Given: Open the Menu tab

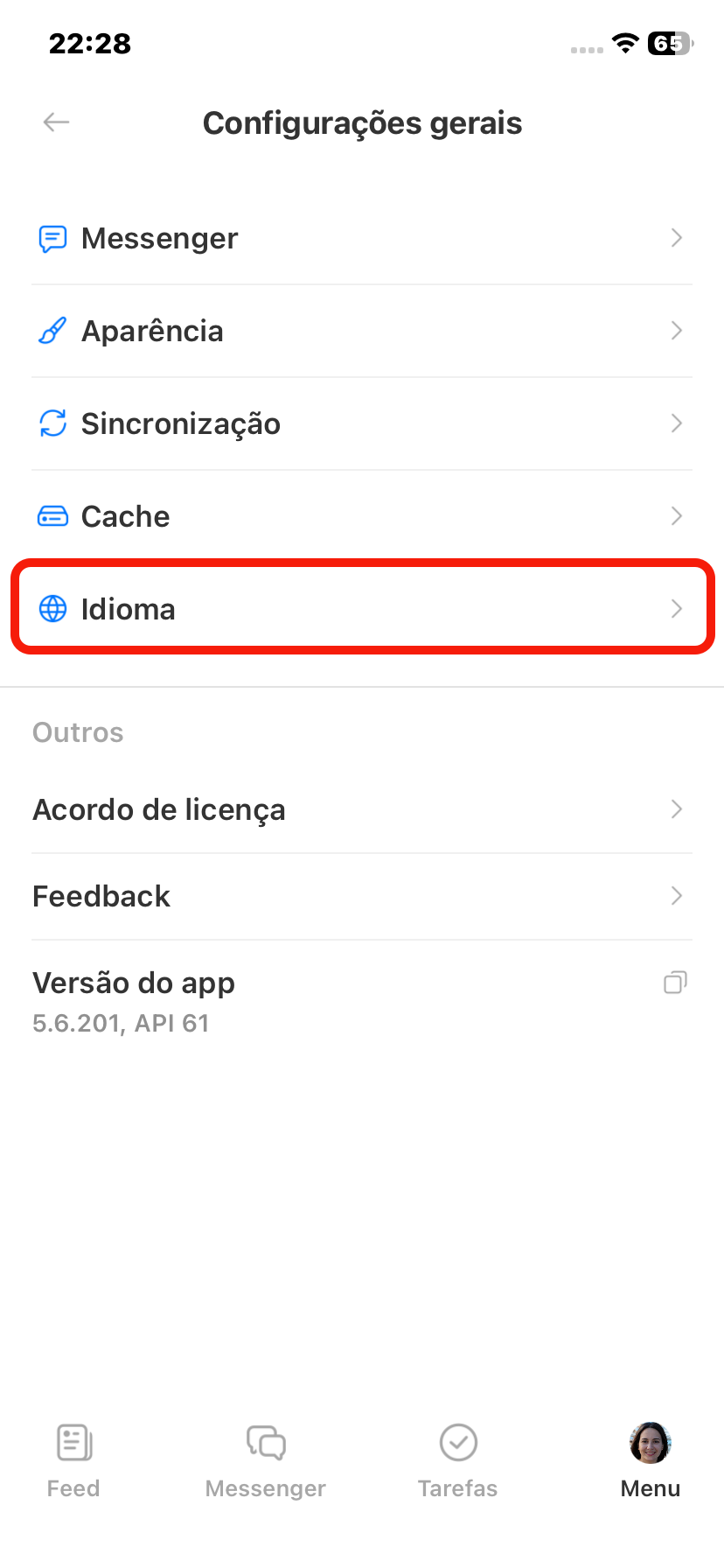Looking at the screenshot, I should coord(650,1459).
